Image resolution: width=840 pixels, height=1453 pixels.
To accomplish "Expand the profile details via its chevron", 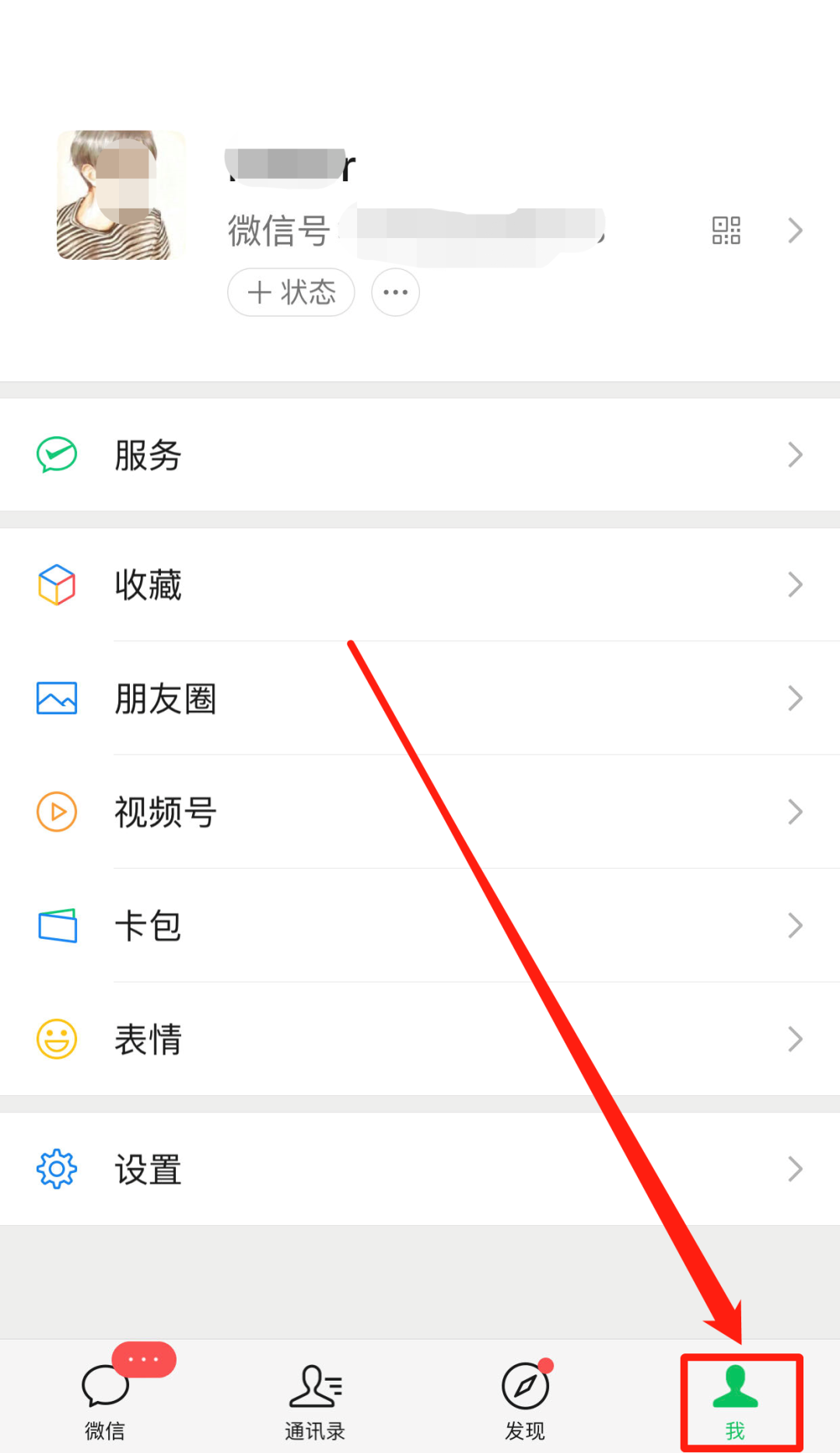I will point(794,231).
